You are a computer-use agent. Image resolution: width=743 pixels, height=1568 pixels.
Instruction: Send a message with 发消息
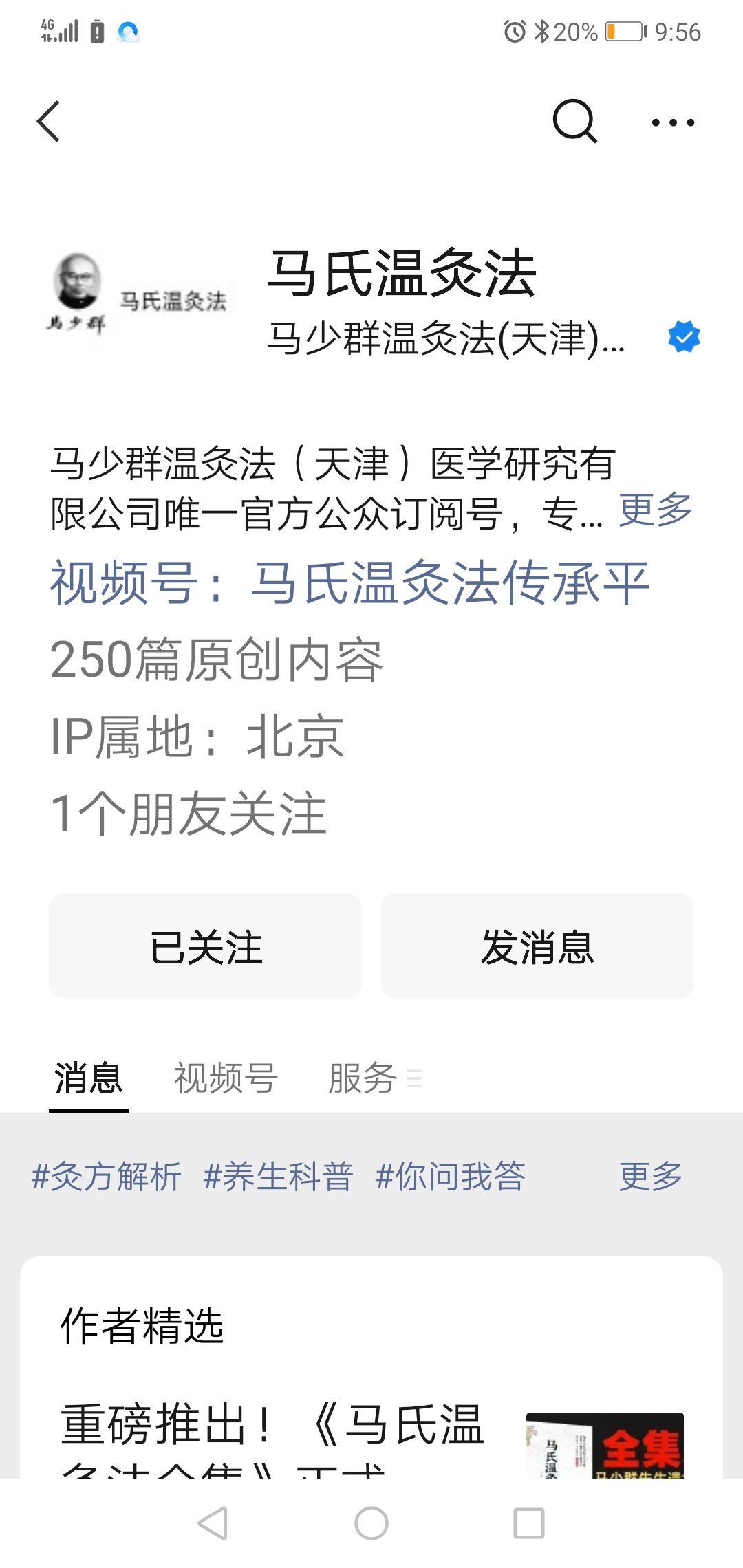(x=537, y=946)
